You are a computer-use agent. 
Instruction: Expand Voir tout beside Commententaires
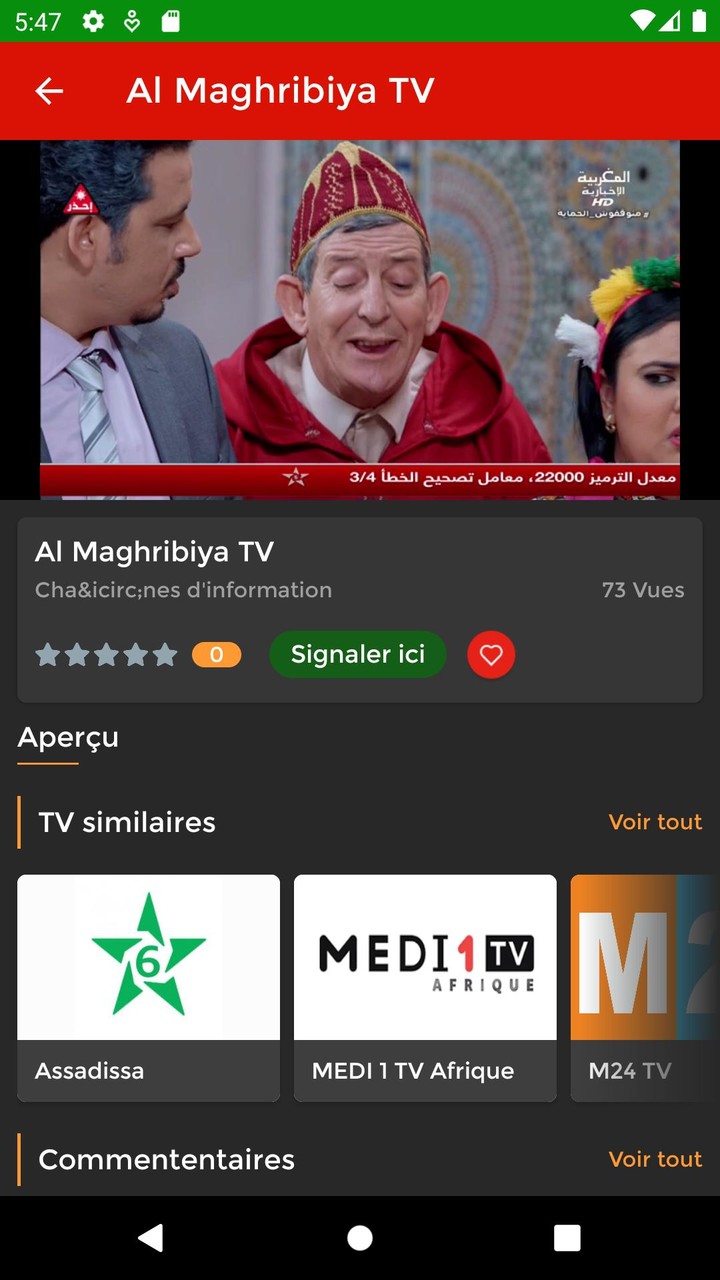coord(655,1159)
